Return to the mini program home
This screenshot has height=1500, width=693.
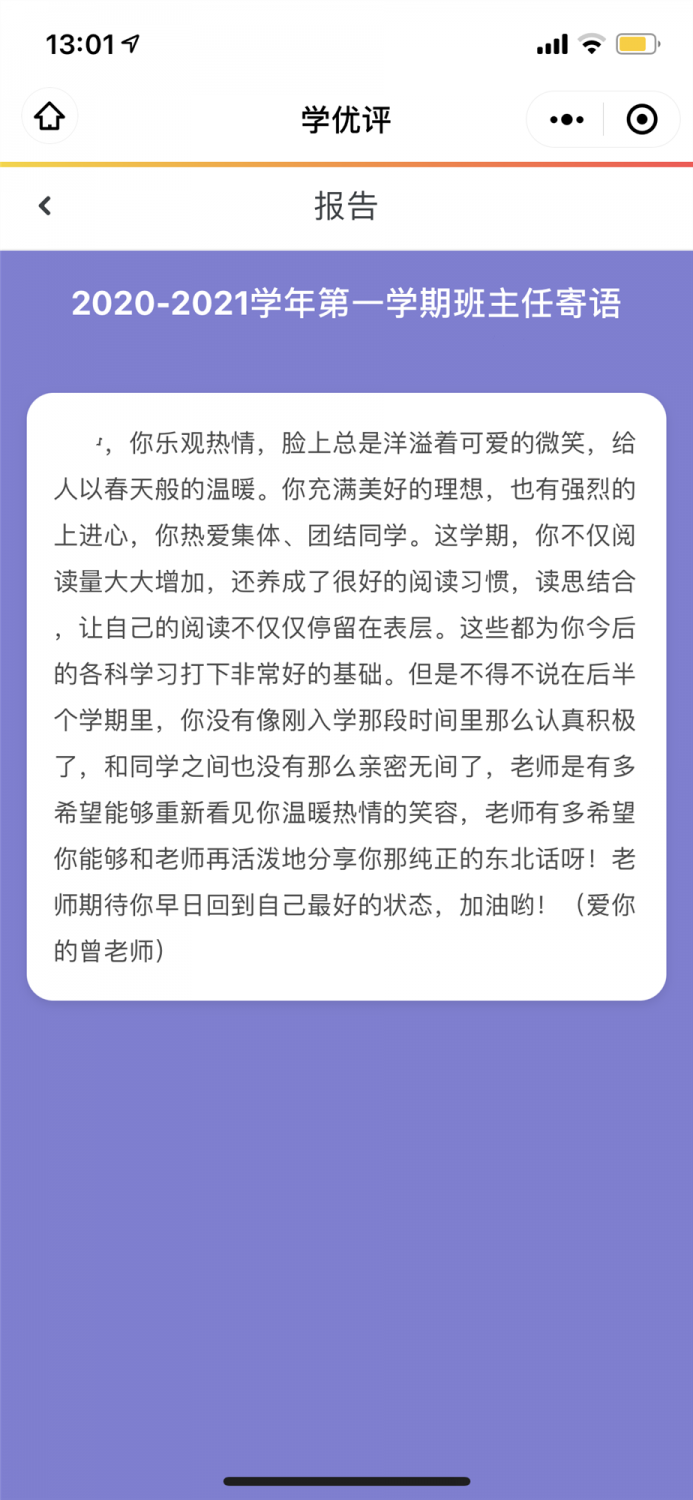50,118
